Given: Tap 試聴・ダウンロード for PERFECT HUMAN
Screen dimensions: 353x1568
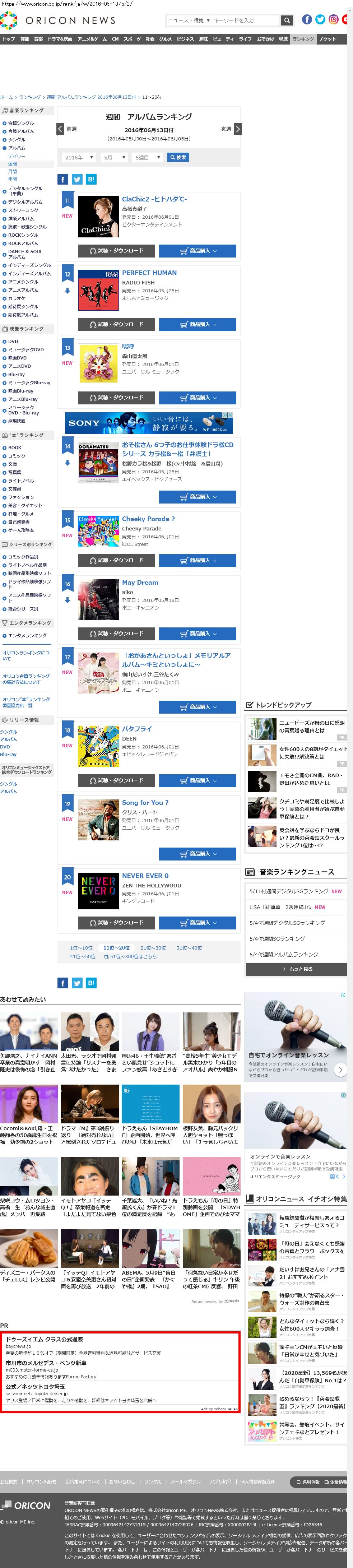Looking at the screenshot, I should tap(116, 324).
